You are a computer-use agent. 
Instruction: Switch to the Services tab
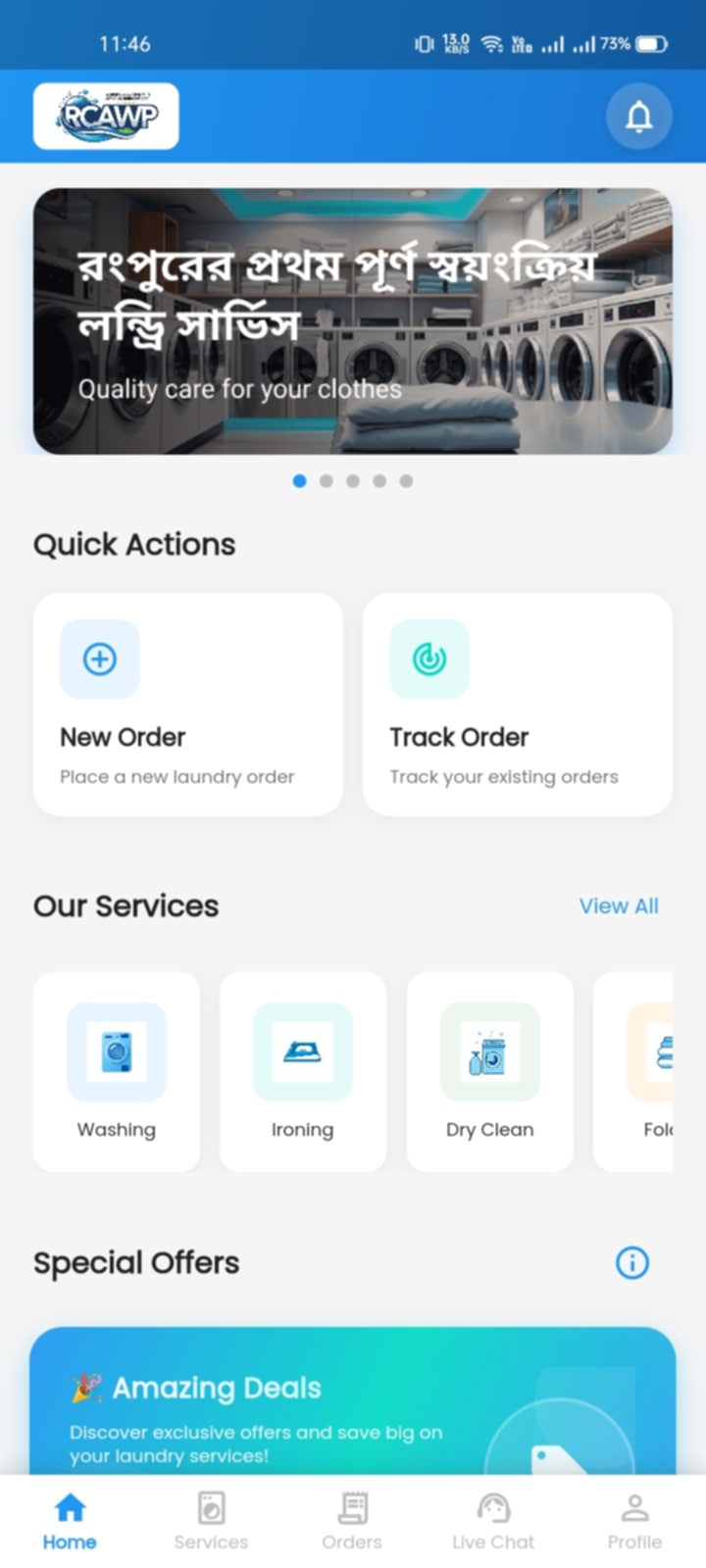[x=211, y=1521]
